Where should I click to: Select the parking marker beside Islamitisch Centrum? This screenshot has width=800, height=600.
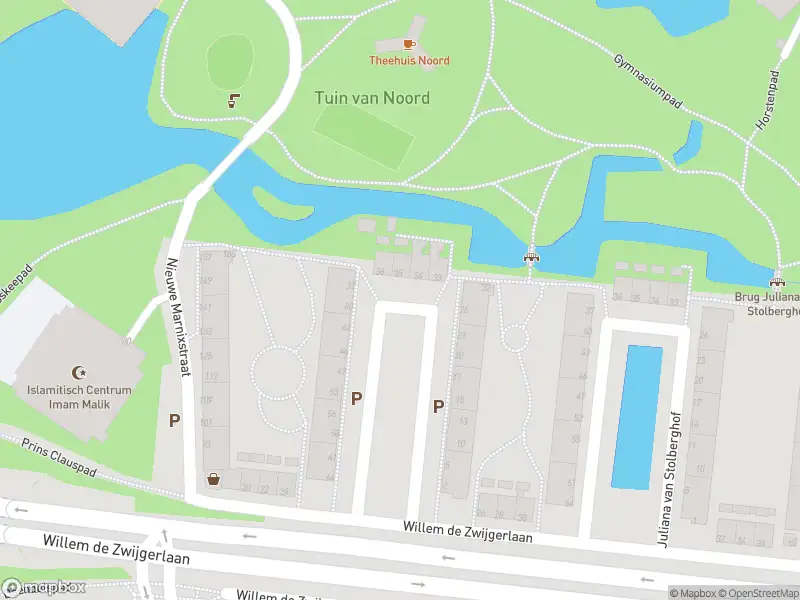click(x=174, y=421)
